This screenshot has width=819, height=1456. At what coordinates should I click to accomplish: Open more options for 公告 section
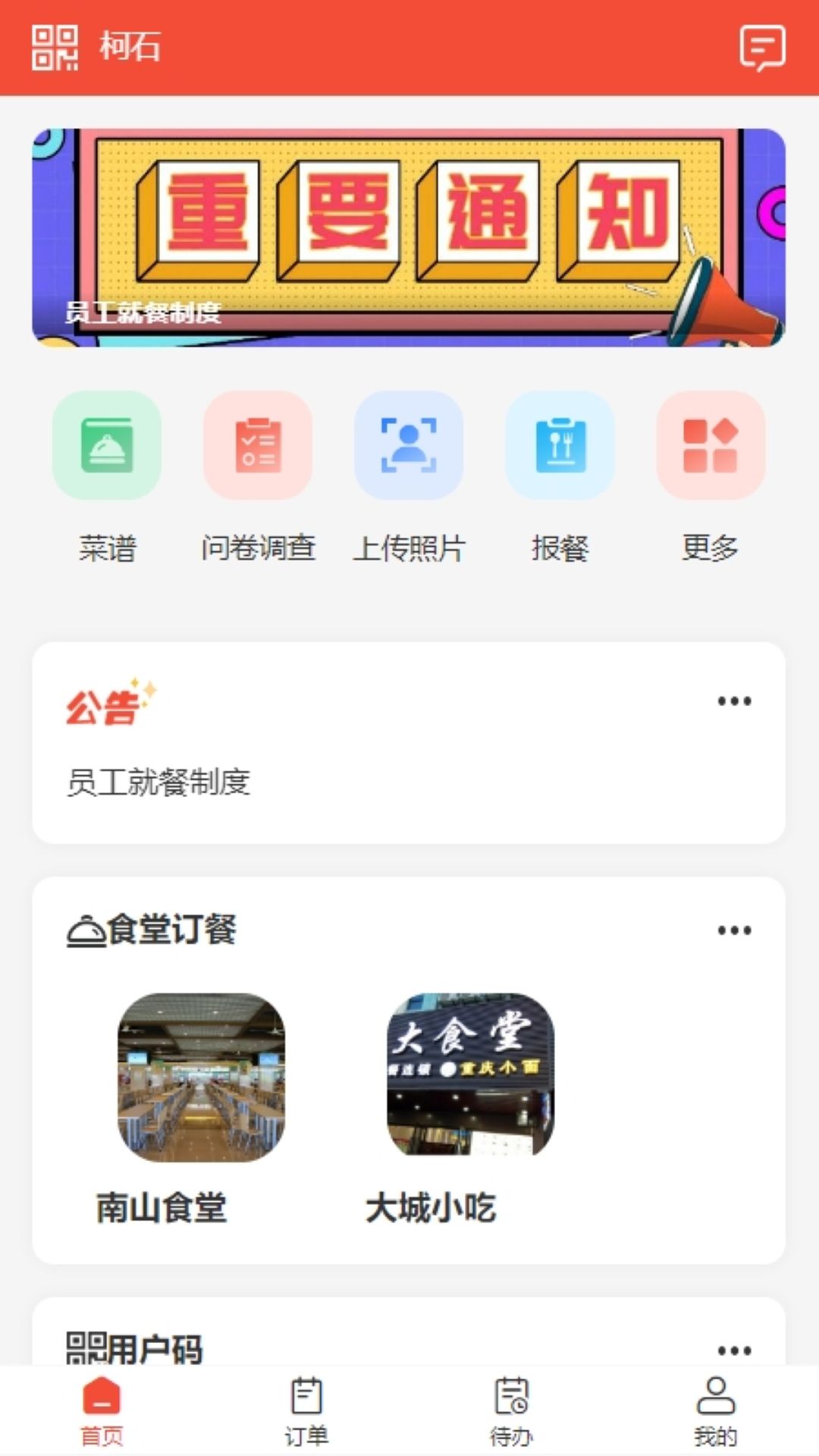734,701
